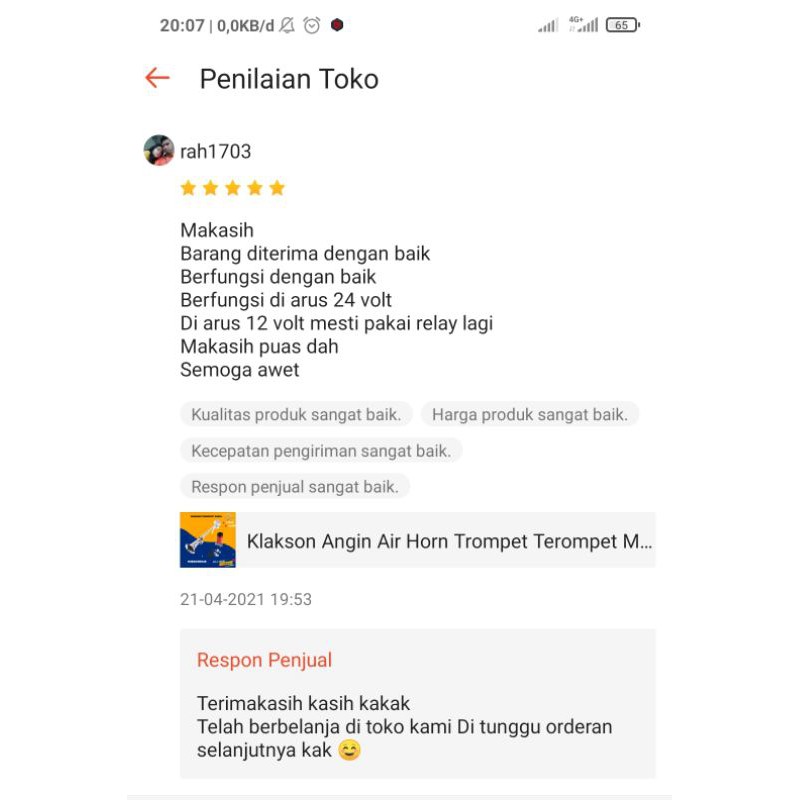800x800 pixels.
Task: Open the Klakson Angin Air Horn product
Action: point(417,541)
